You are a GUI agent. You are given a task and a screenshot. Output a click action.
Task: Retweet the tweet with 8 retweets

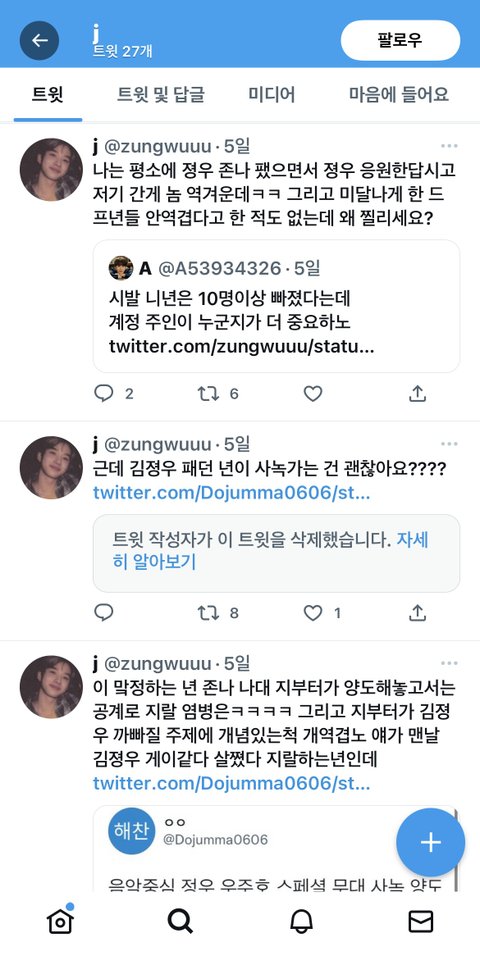point(209,612)
